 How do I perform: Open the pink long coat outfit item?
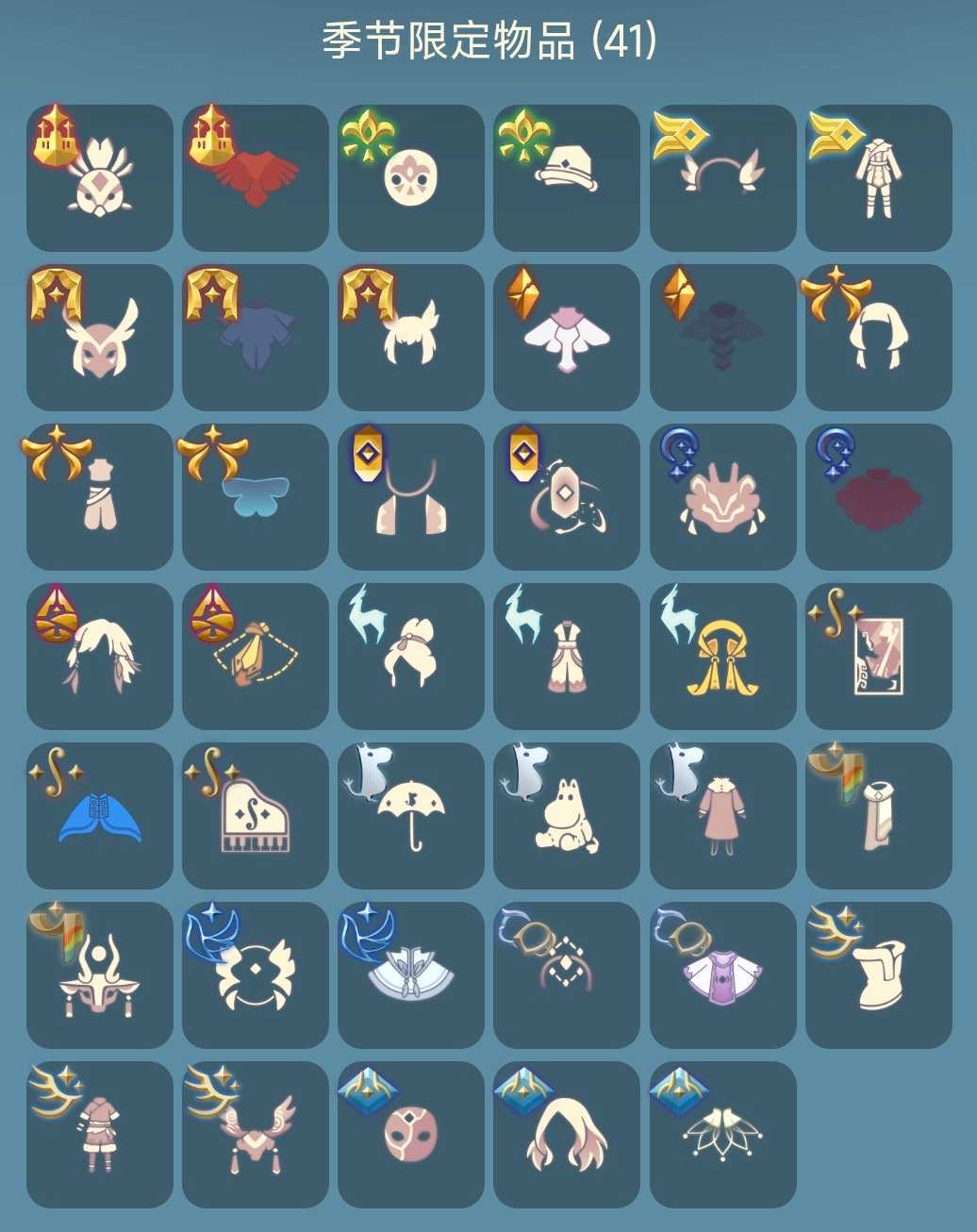[x=722, y=816]
